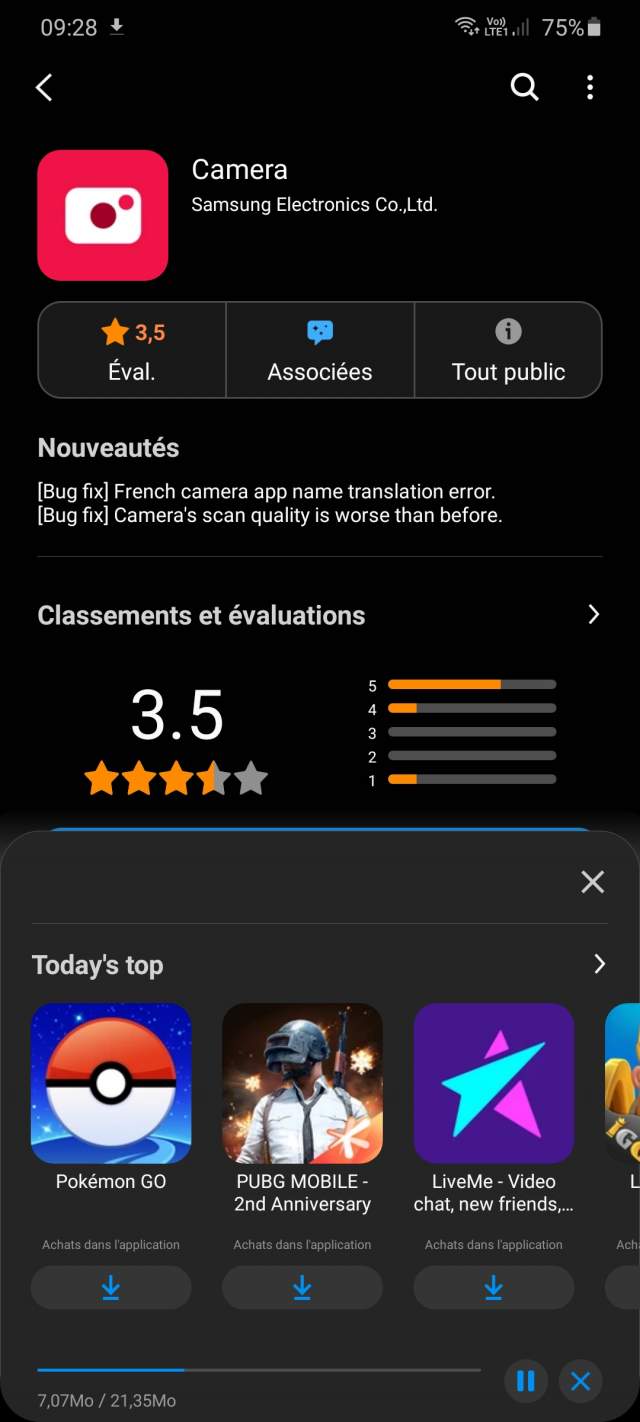Tap the Éval. 3,5 rating button
Screen dimensions: 640x1422
coord(132,350)
